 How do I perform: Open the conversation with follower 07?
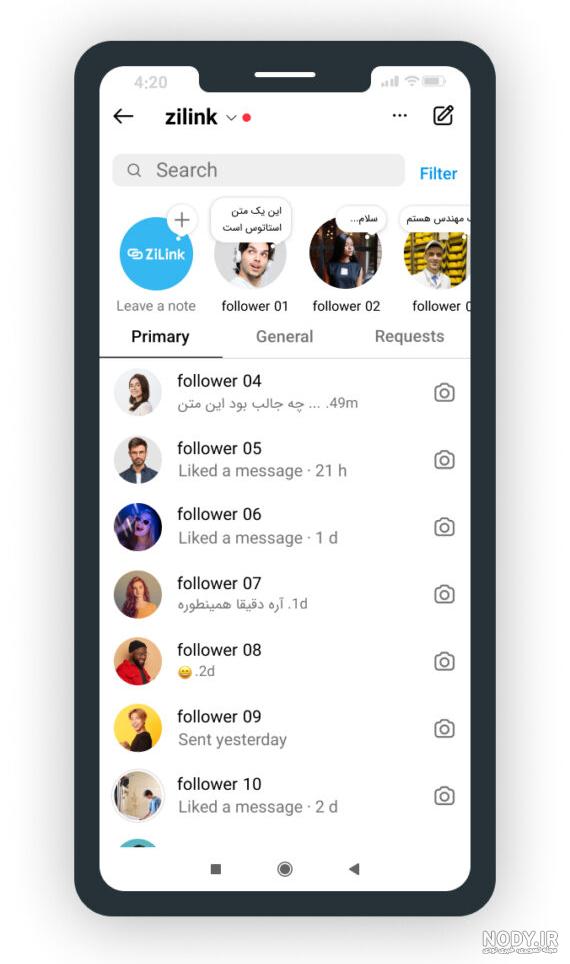(285, 593)
